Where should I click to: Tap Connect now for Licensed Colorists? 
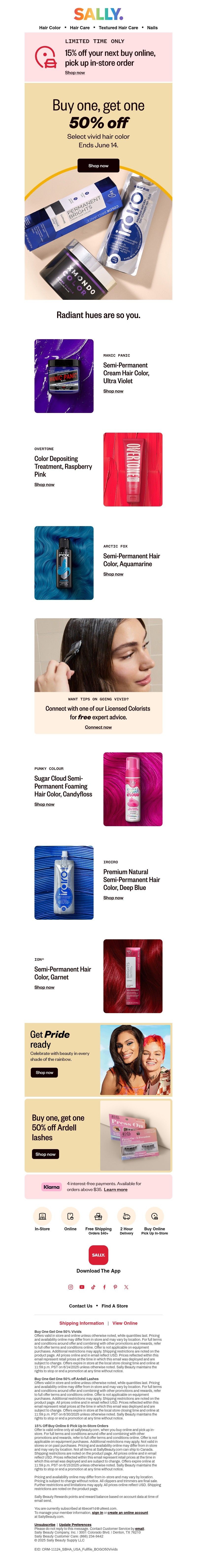click(98, 727)
